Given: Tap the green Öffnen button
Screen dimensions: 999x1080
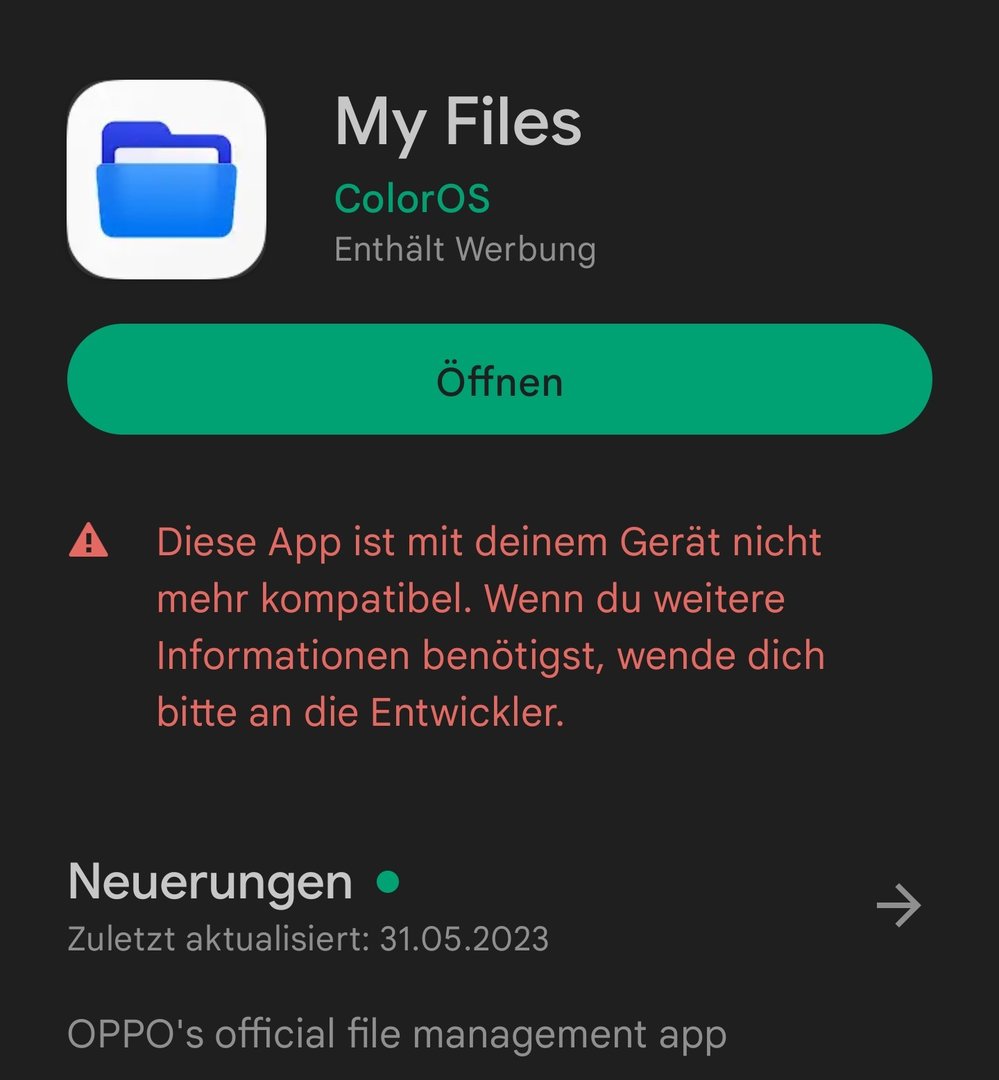Looking at the screenshot, I should click(499, 380).
